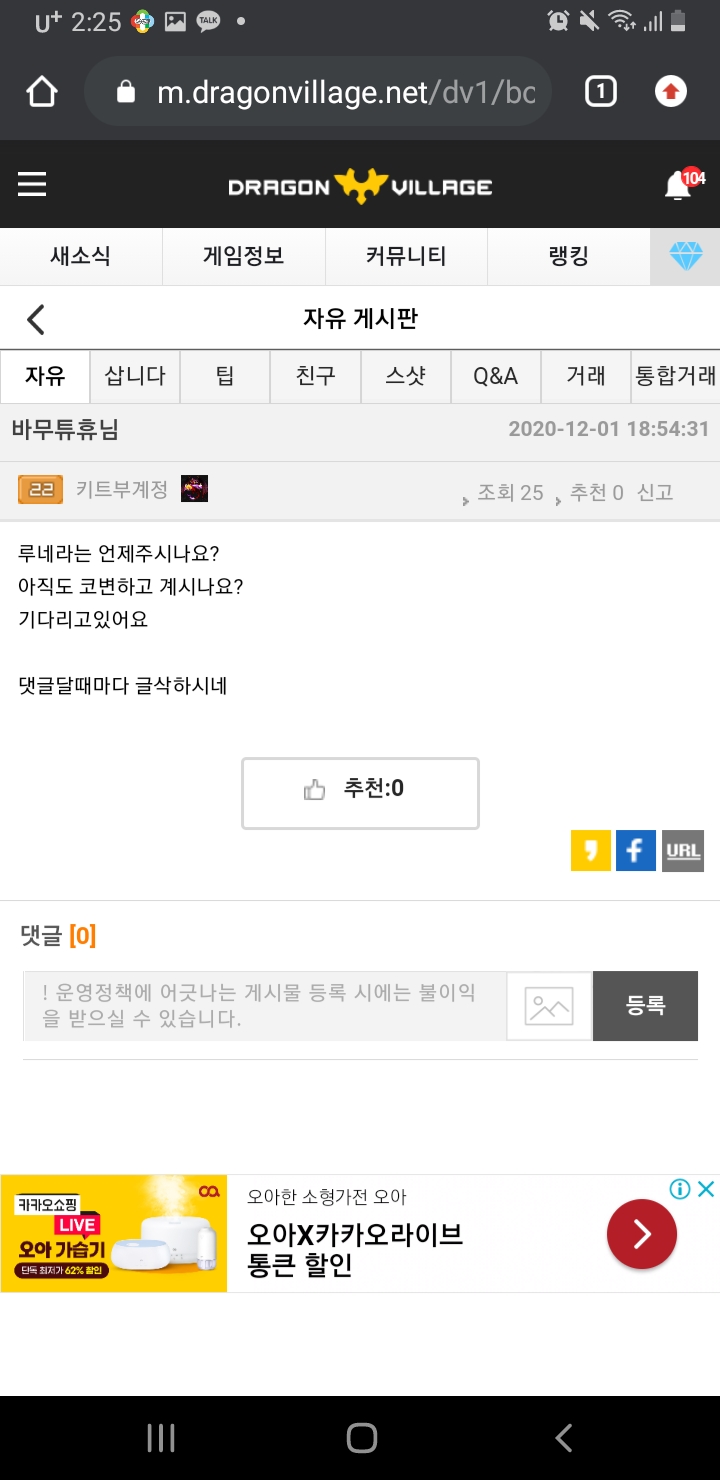This screenshot has width=720, height=1480.
Task: Switch to the 거래 tab
Action: coord(585,376)
